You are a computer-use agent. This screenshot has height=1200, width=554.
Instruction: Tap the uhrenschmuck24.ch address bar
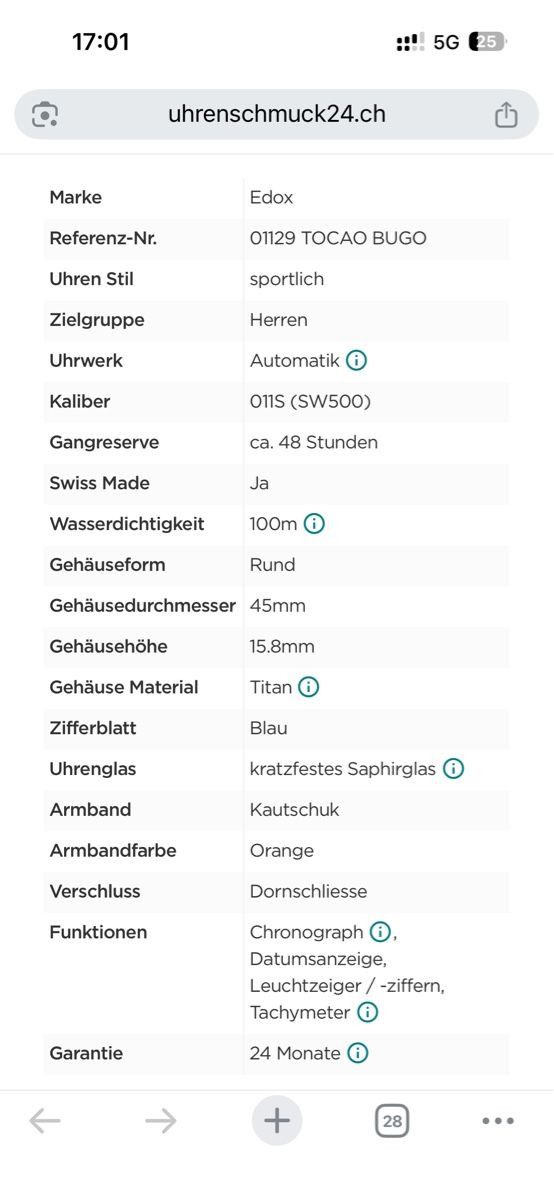(x=277, y=114)
